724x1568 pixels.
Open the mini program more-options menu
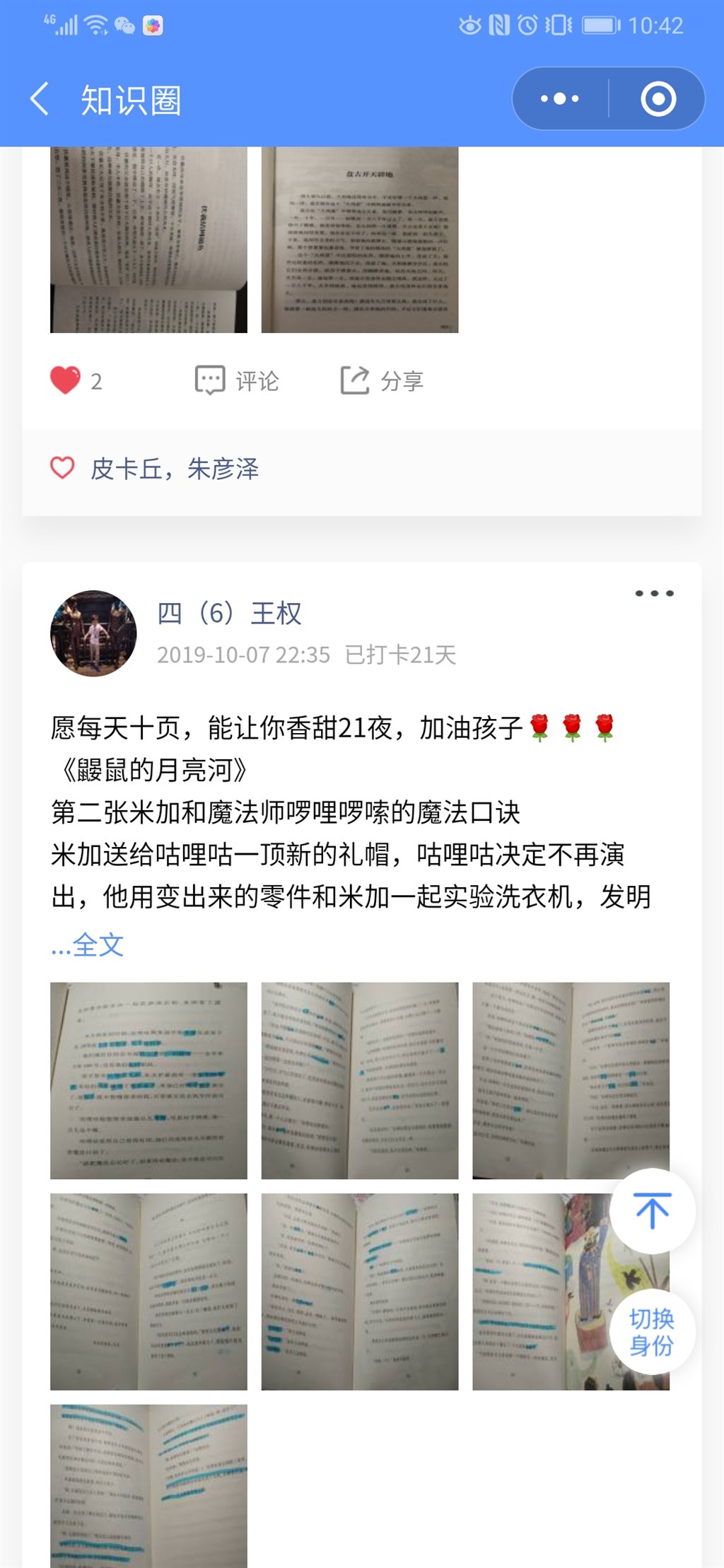click(559, 99)
